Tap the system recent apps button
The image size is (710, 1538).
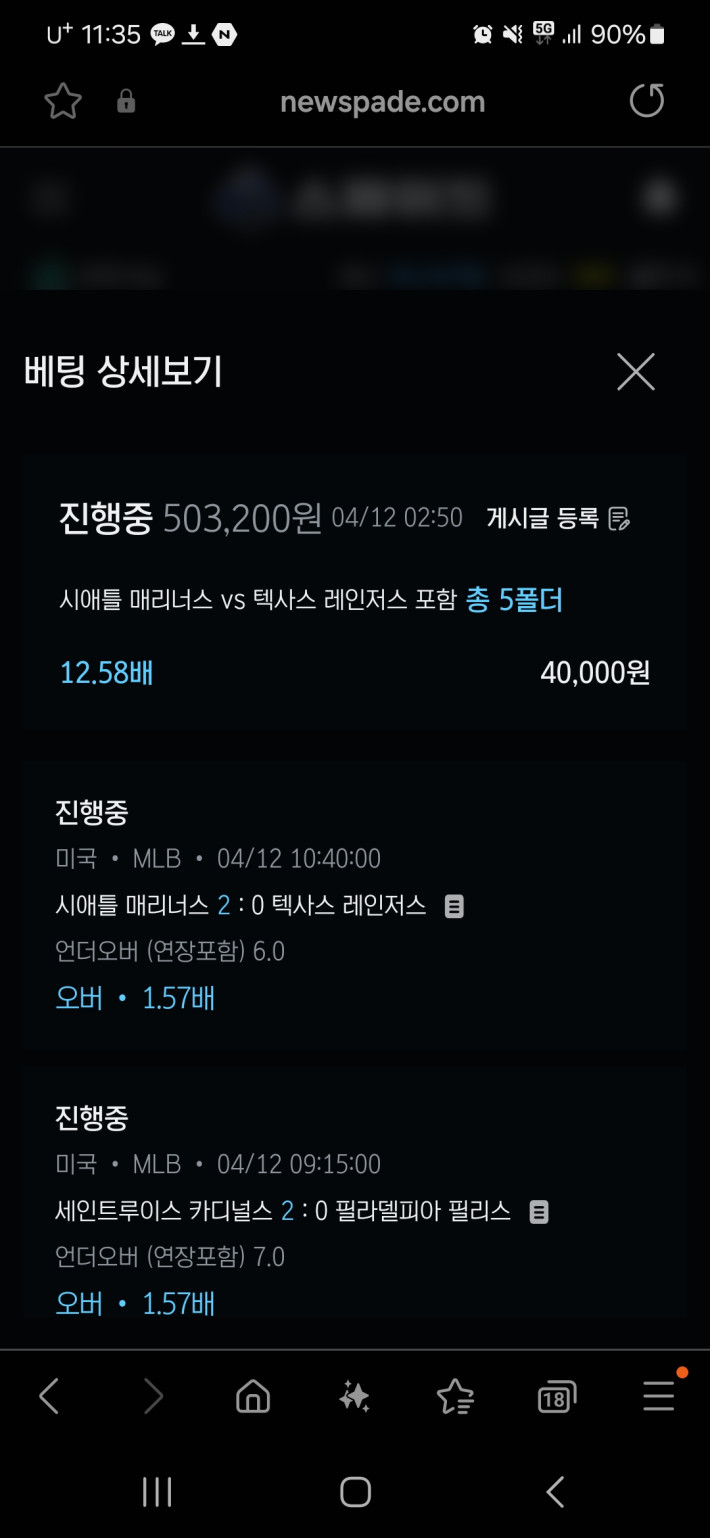tap(157, 1492)
